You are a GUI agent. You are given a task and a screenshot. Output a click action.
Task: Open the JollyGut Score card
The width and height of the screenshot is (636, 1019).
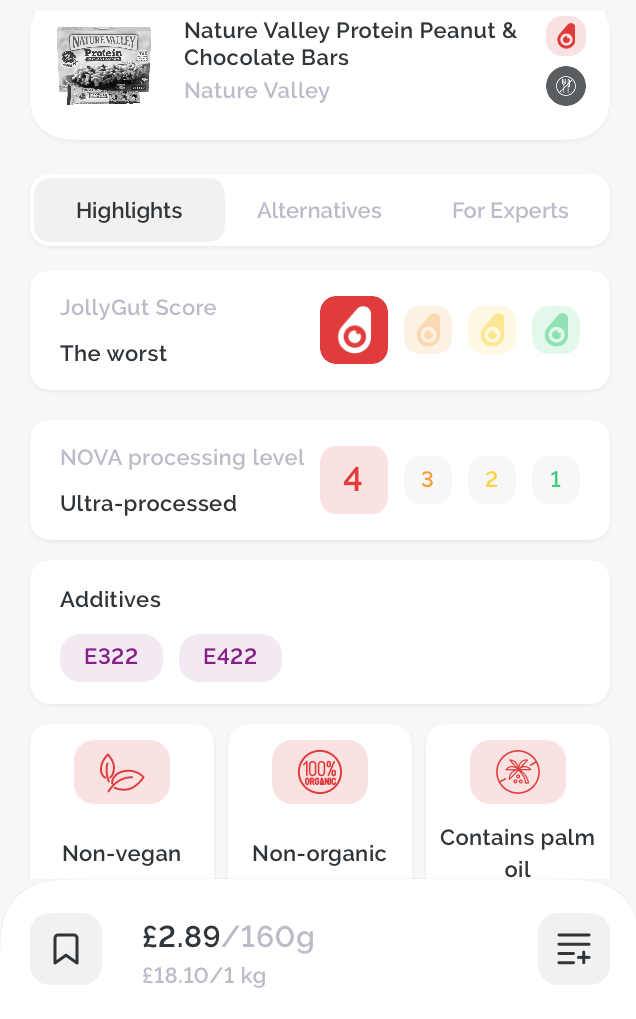(x=320, y=330)
